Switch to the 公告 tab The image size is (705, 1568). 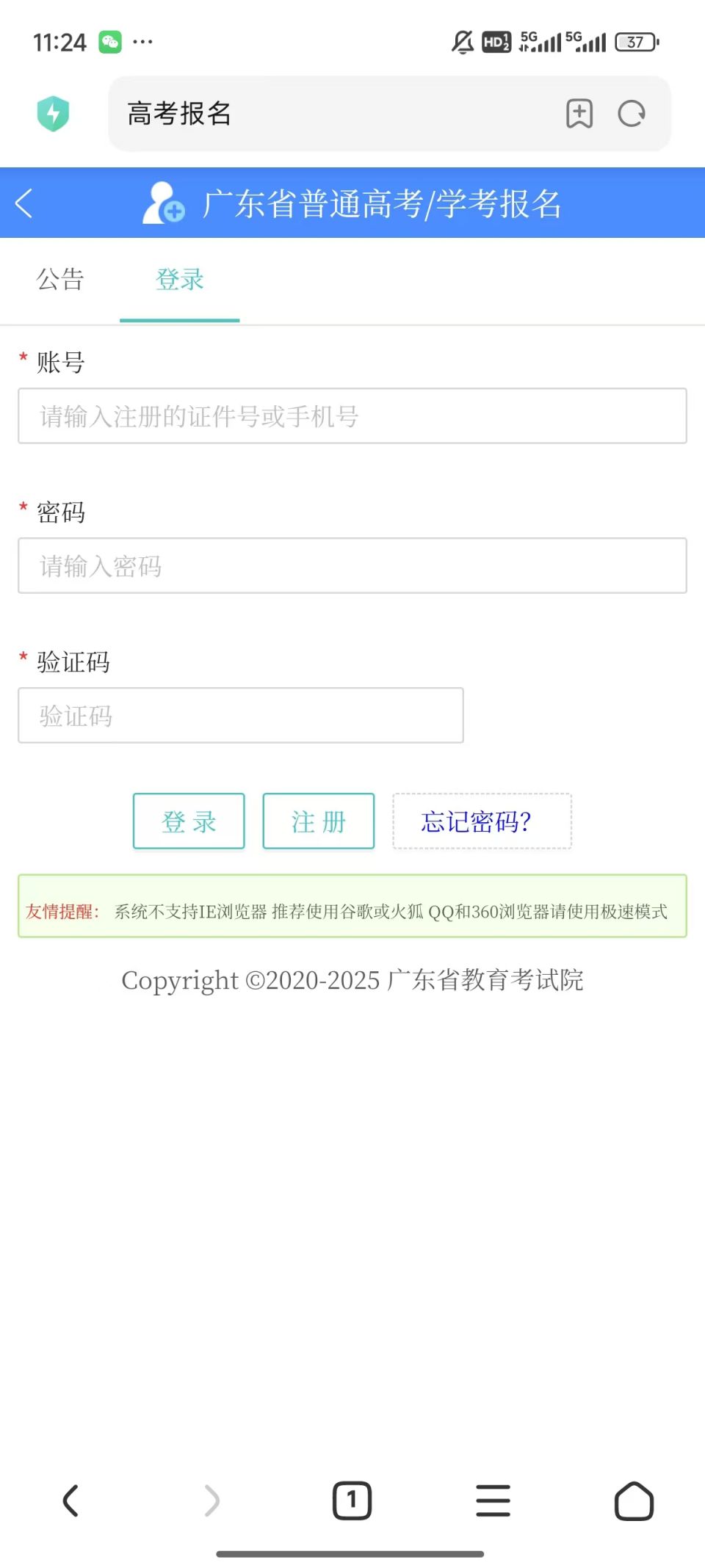point(60,280)
